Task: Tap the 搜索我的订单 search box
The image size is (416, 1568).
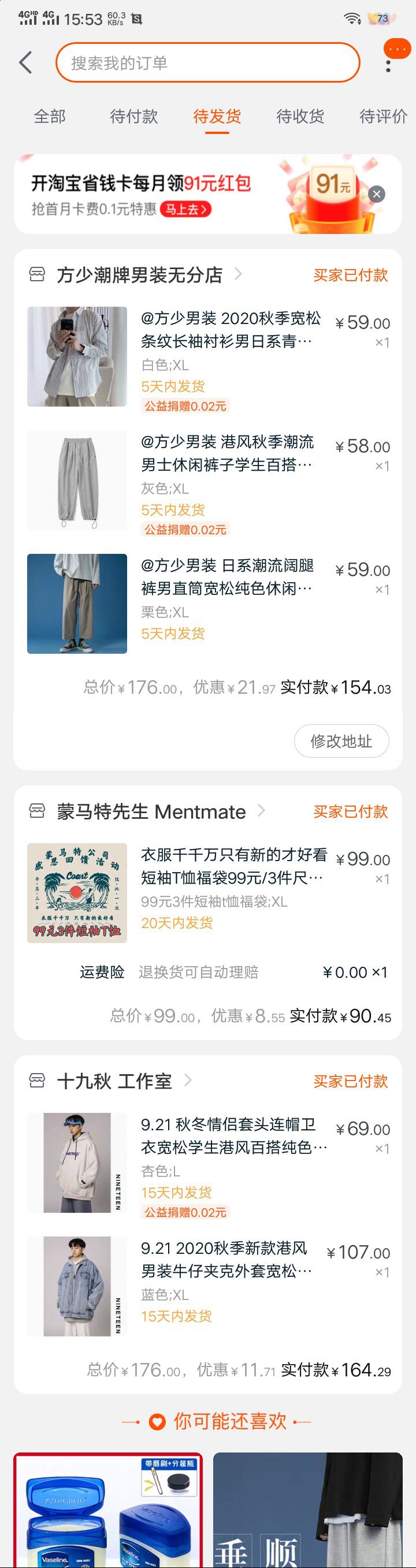Action: [207, 63]
